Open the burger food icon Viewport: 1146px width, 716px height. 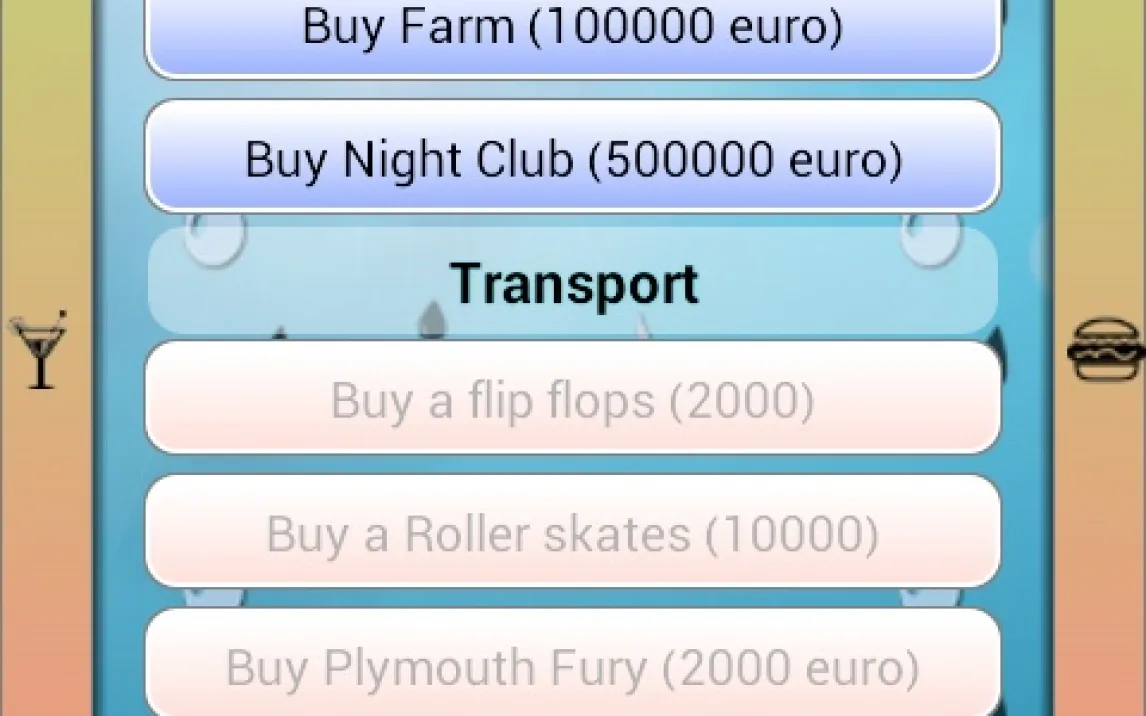point(1104,349)
